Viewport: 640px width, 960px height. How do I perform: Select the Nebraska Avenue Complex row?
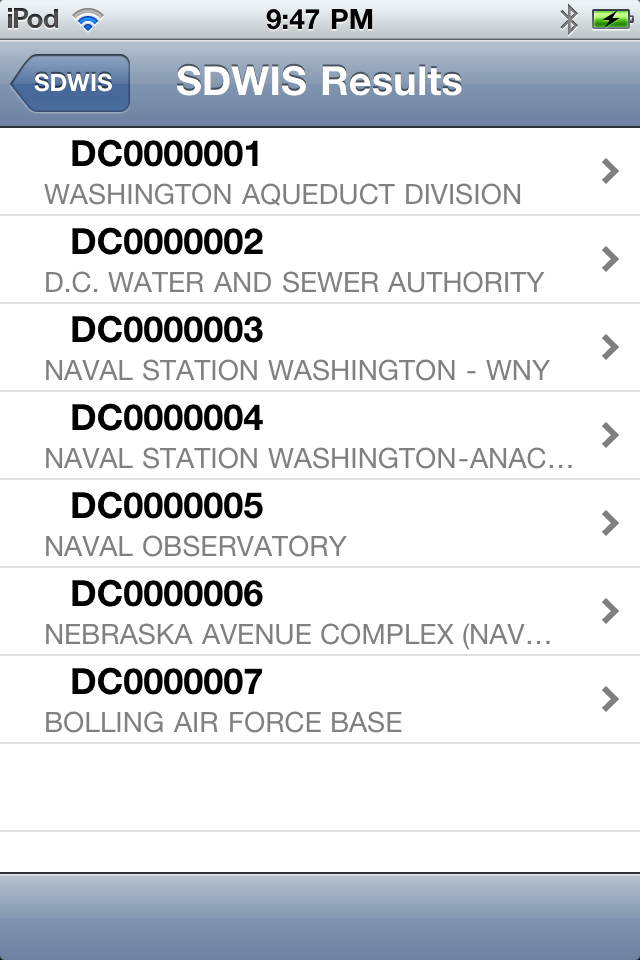pos(320,612)
